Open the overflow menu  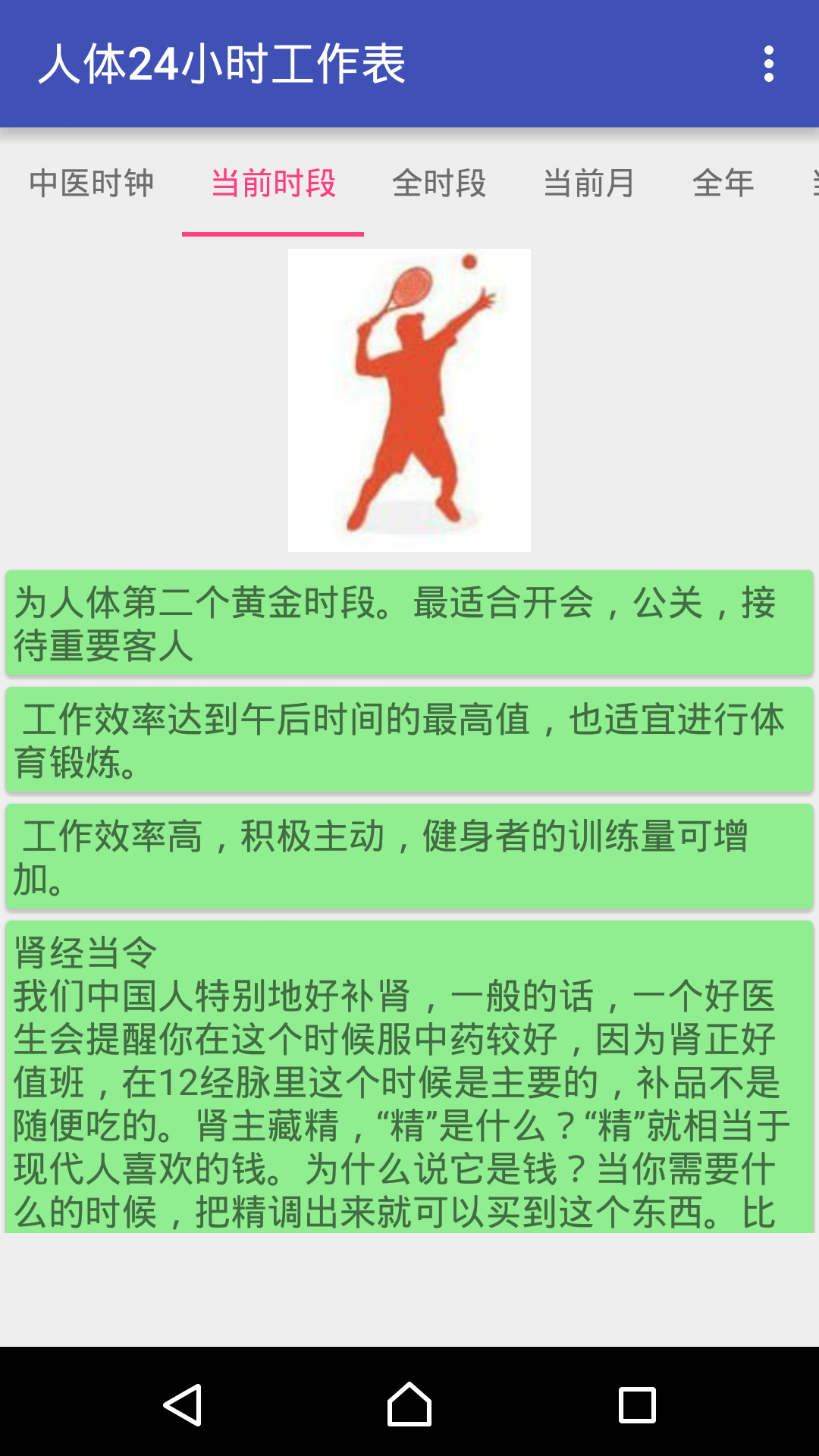click(x=768, y=64)
